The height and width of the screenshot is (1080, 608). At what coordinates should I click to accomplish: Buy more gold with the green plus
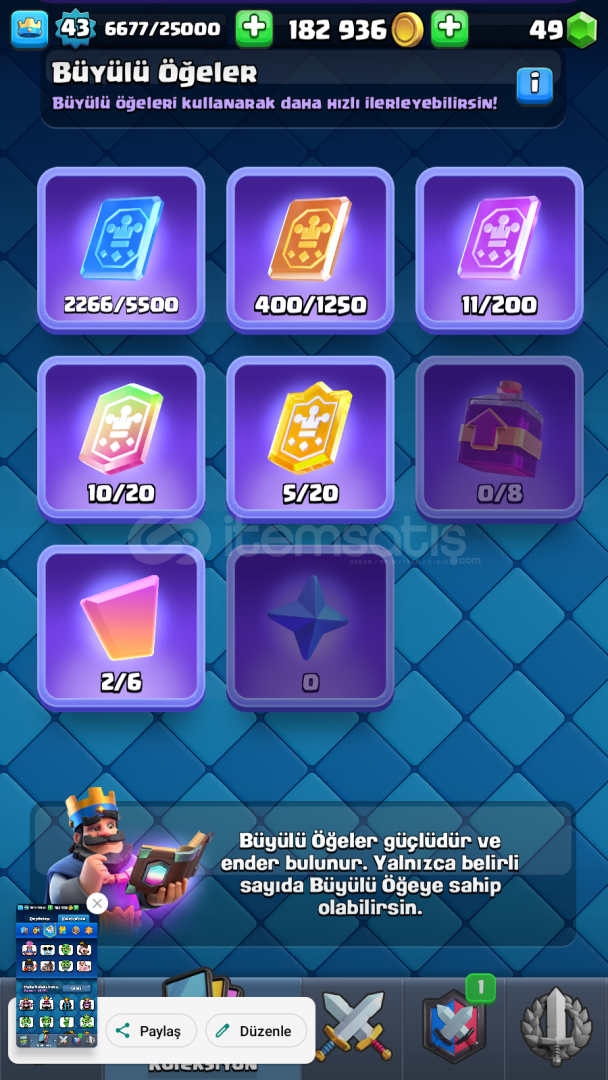[x=449, y=29]
